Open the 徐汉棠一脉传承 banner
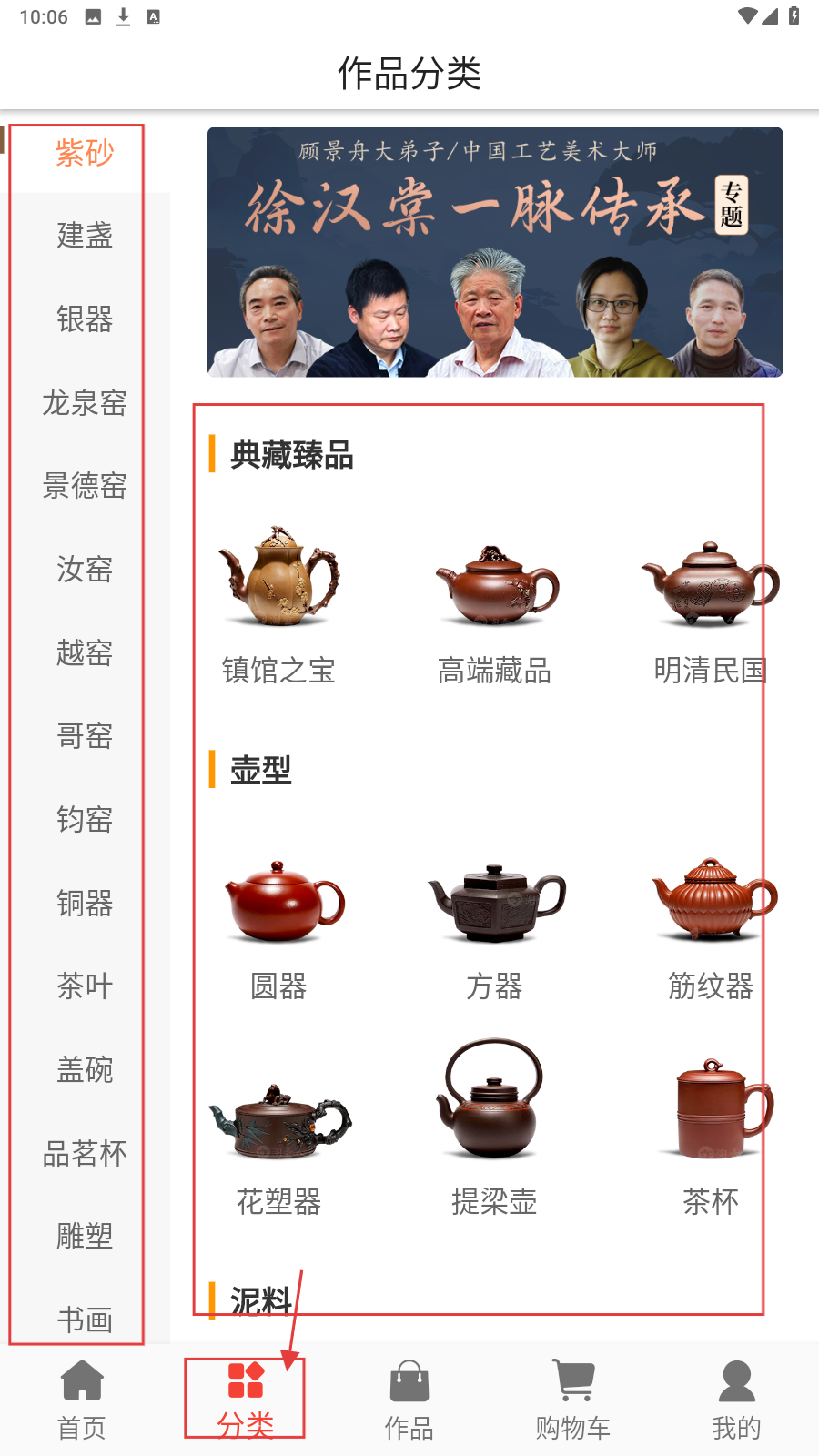The width and height of the screenshot is (819, 1456). coord(494,252)
